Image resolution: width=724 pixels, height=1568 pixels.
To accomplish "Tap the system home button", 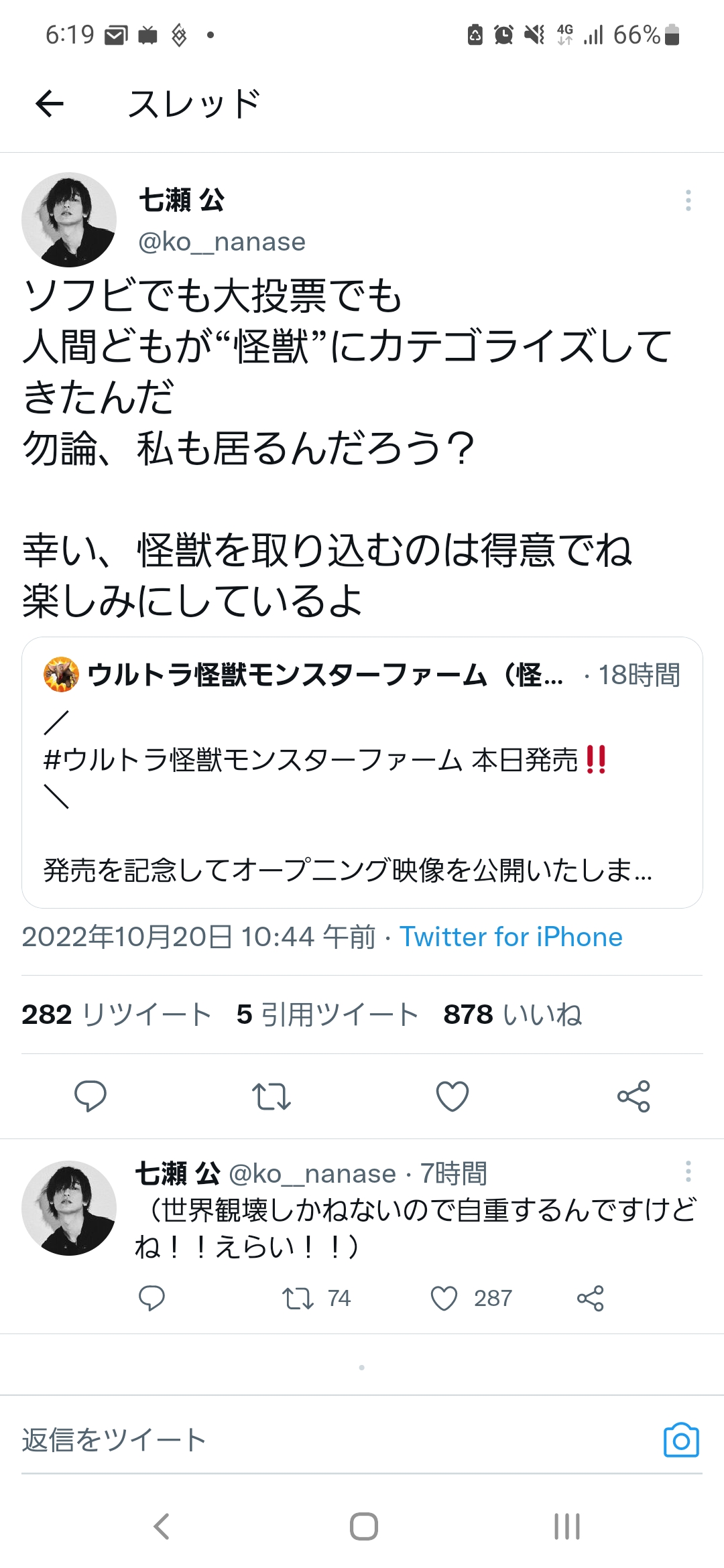I will coord(363,1526).
